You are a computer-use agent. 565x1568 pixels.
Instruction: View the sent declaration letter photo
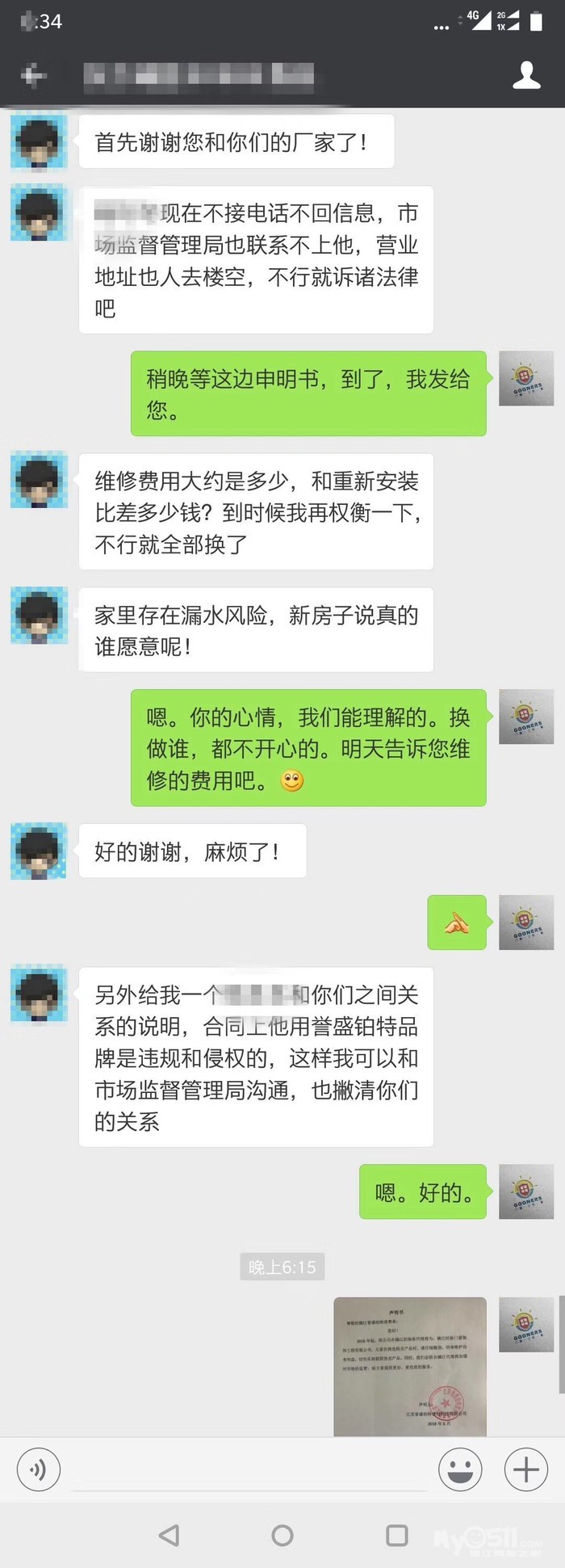pyautogui.click(x=410, y=1365)
